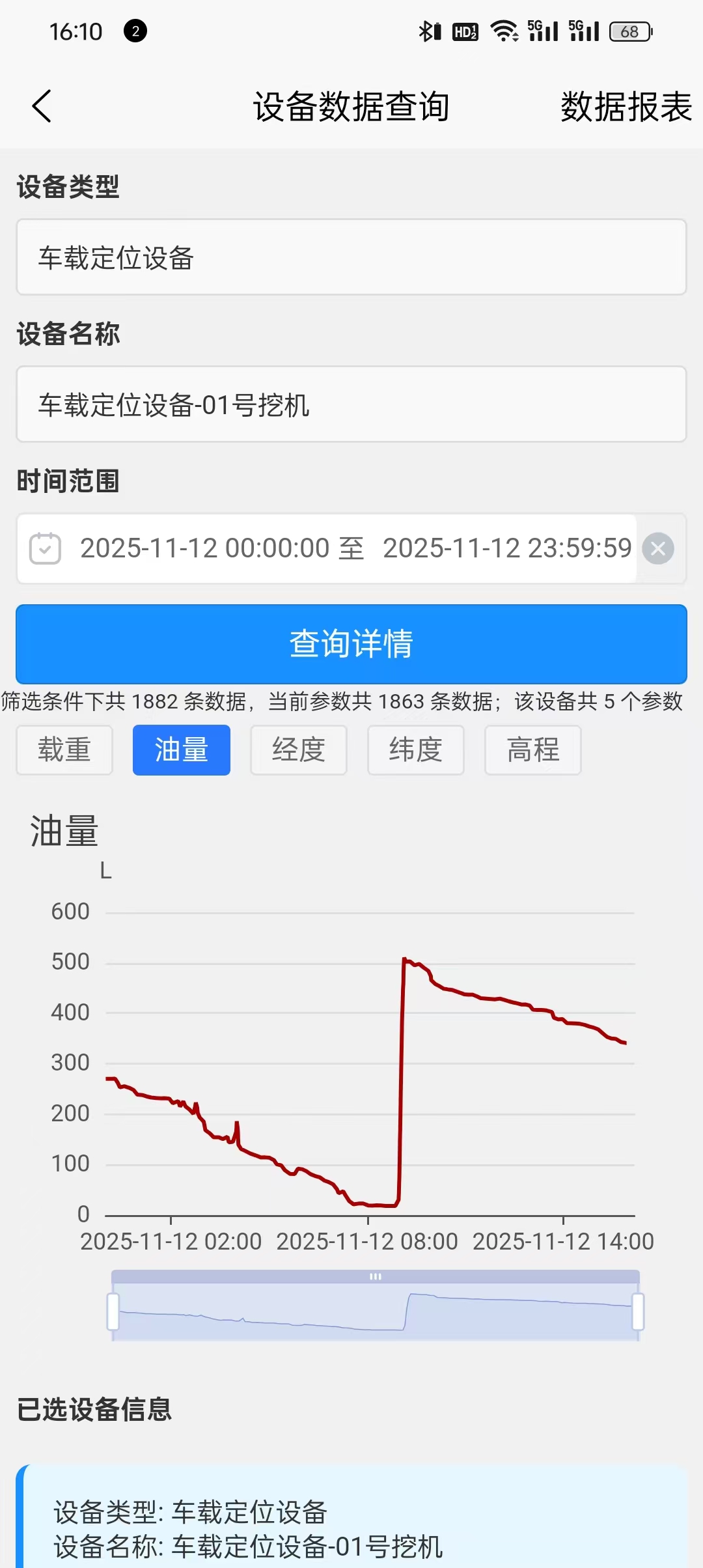Image resolution: width=703 pixels, height=1568 pixels.
Task: Go back using the top-left arrow
Action: point(42,106)
